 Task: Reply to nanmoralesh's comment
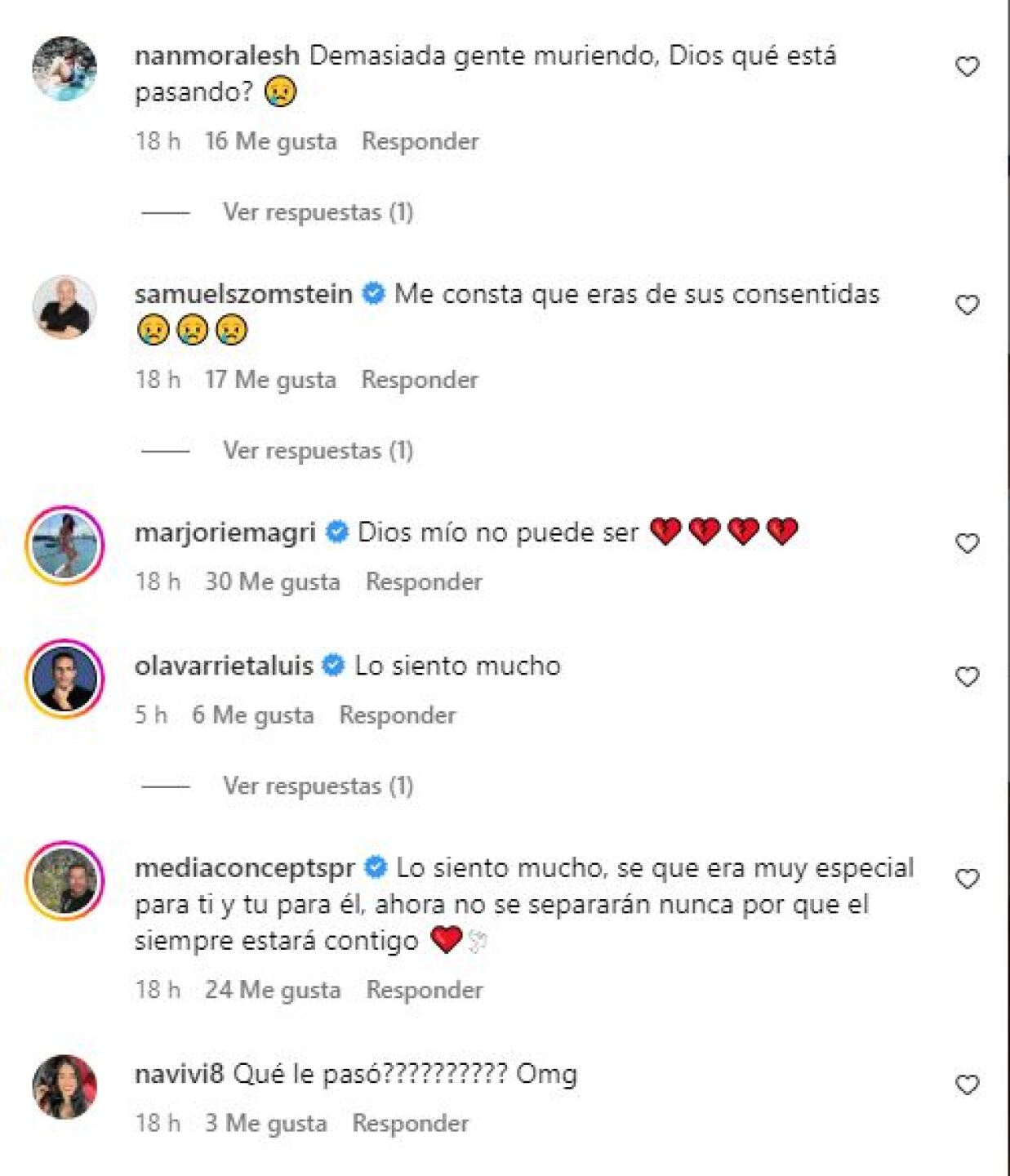(x=420, y=141)
